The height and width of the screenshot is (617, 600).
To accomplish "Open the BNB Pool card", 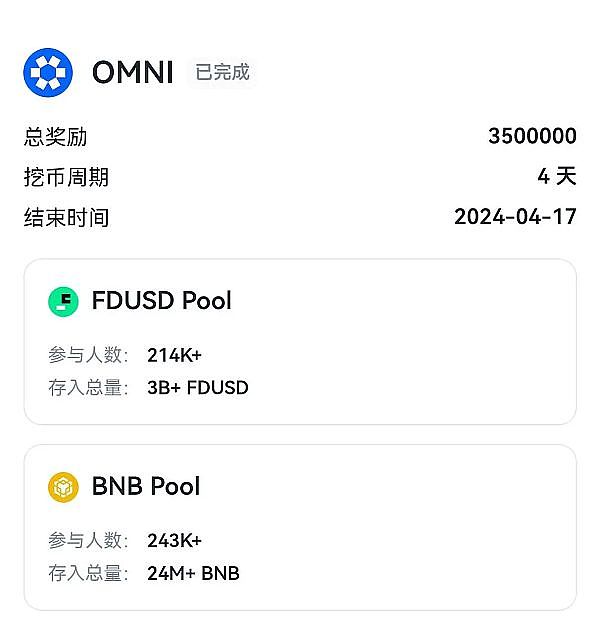I will [x=300, y=527].
